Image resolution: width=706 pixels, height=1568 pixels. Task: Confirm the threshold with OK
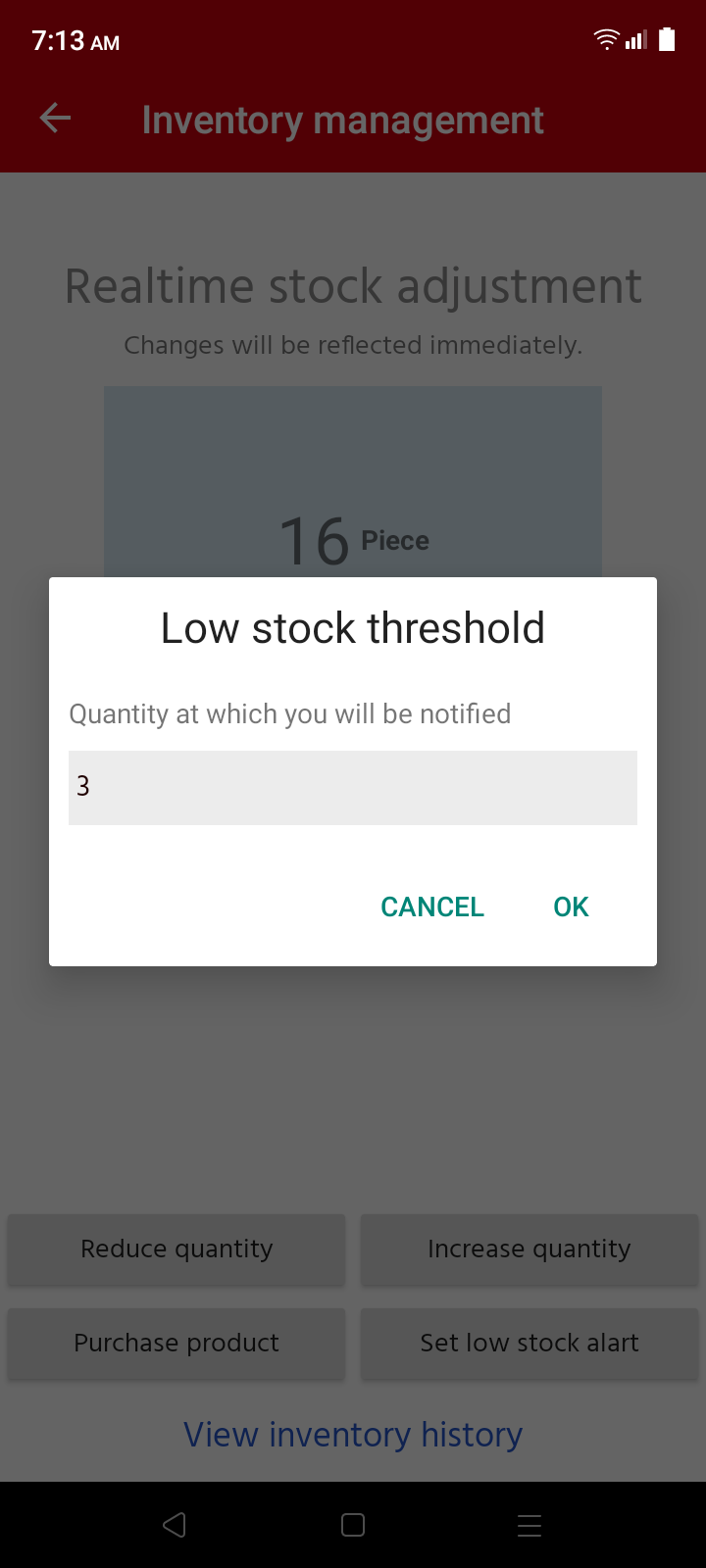click(571, 907)
